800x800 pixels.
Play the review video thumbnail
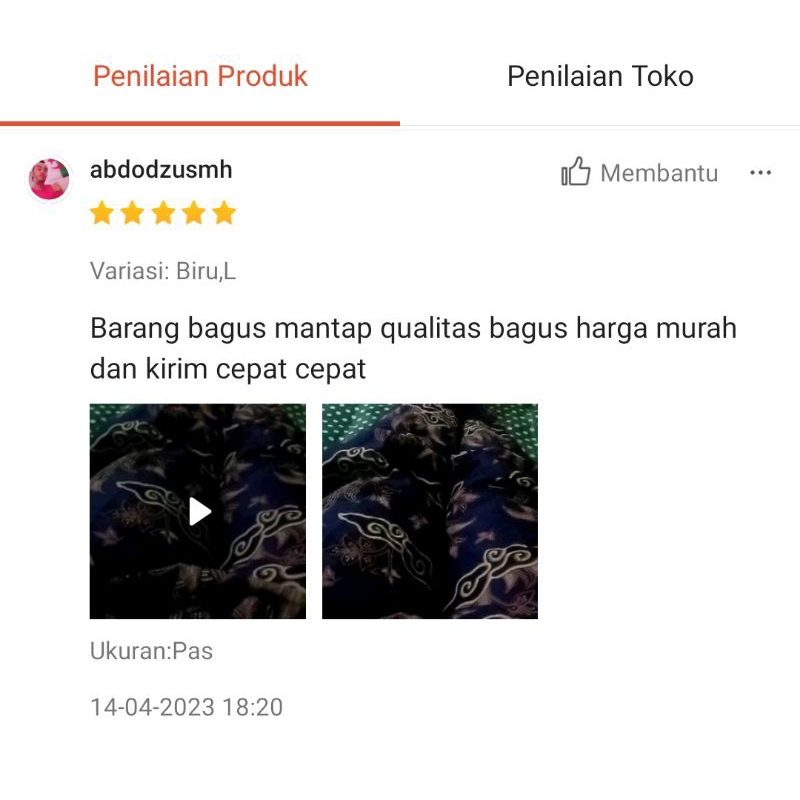coord(198,511)
